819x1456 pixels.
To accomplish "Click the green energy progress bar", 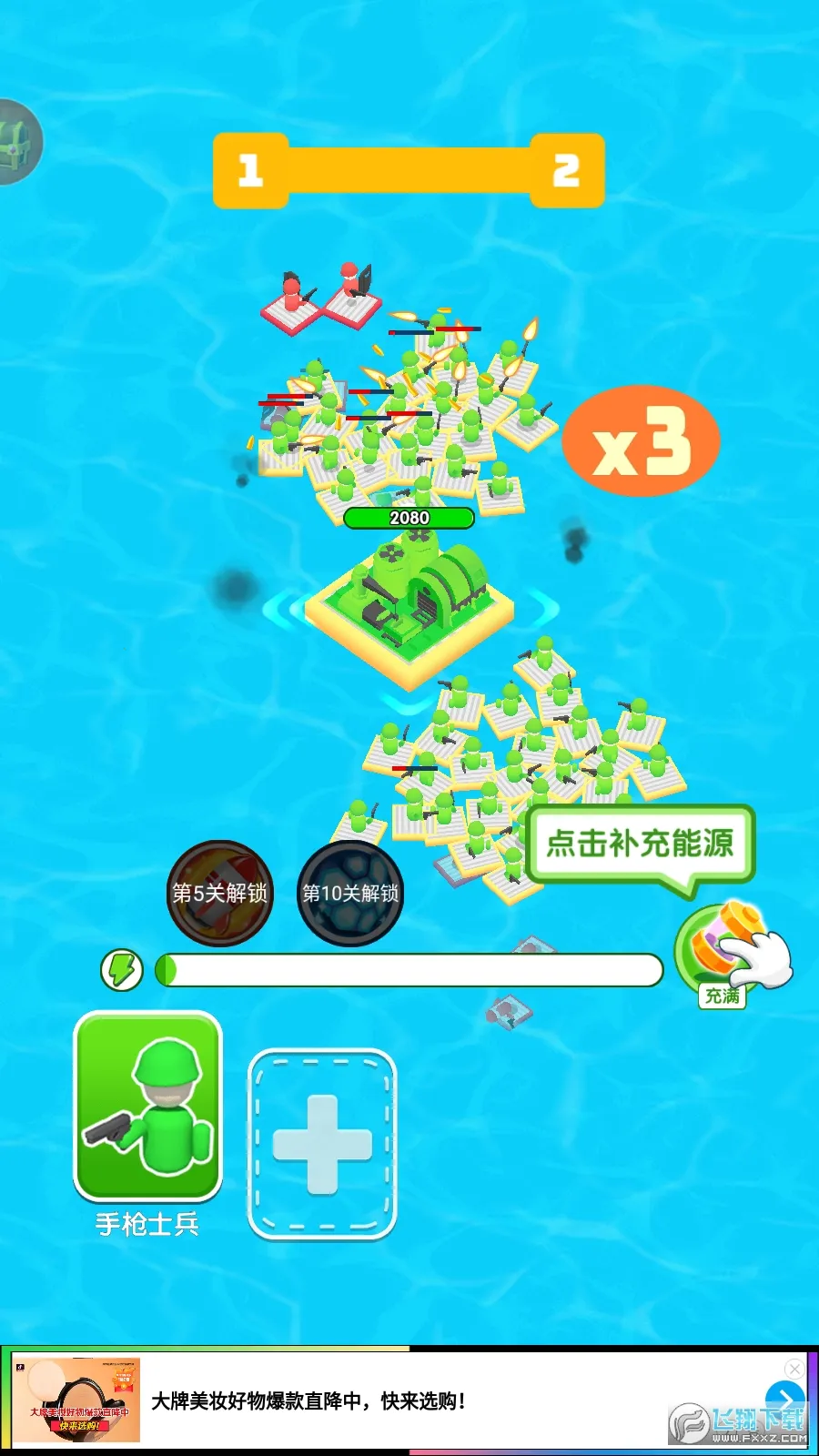I will [409, 971].
